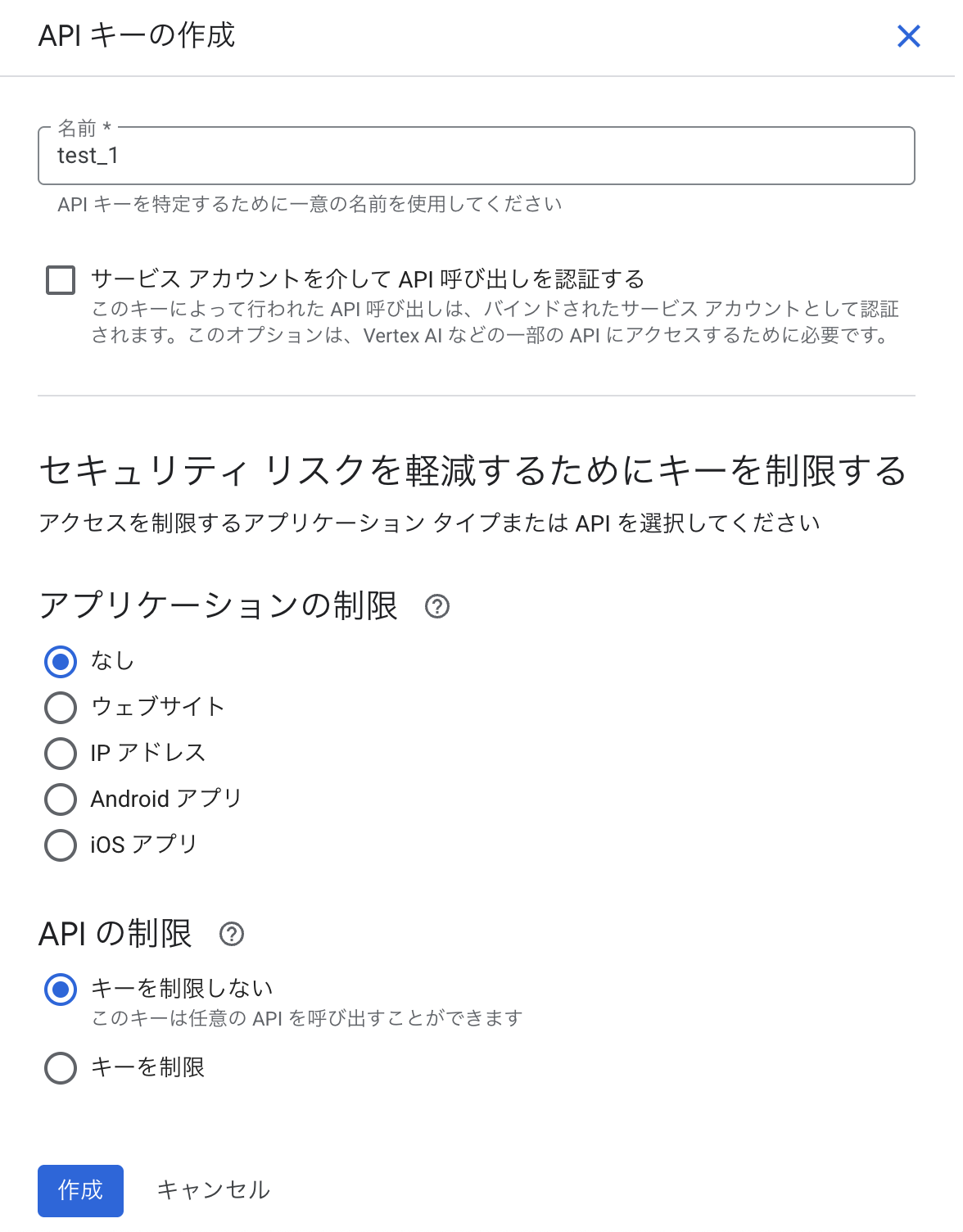Screen dimensions: 963x1232
Task: Click the 作成 button to create key
Action: pos(79,1191)
